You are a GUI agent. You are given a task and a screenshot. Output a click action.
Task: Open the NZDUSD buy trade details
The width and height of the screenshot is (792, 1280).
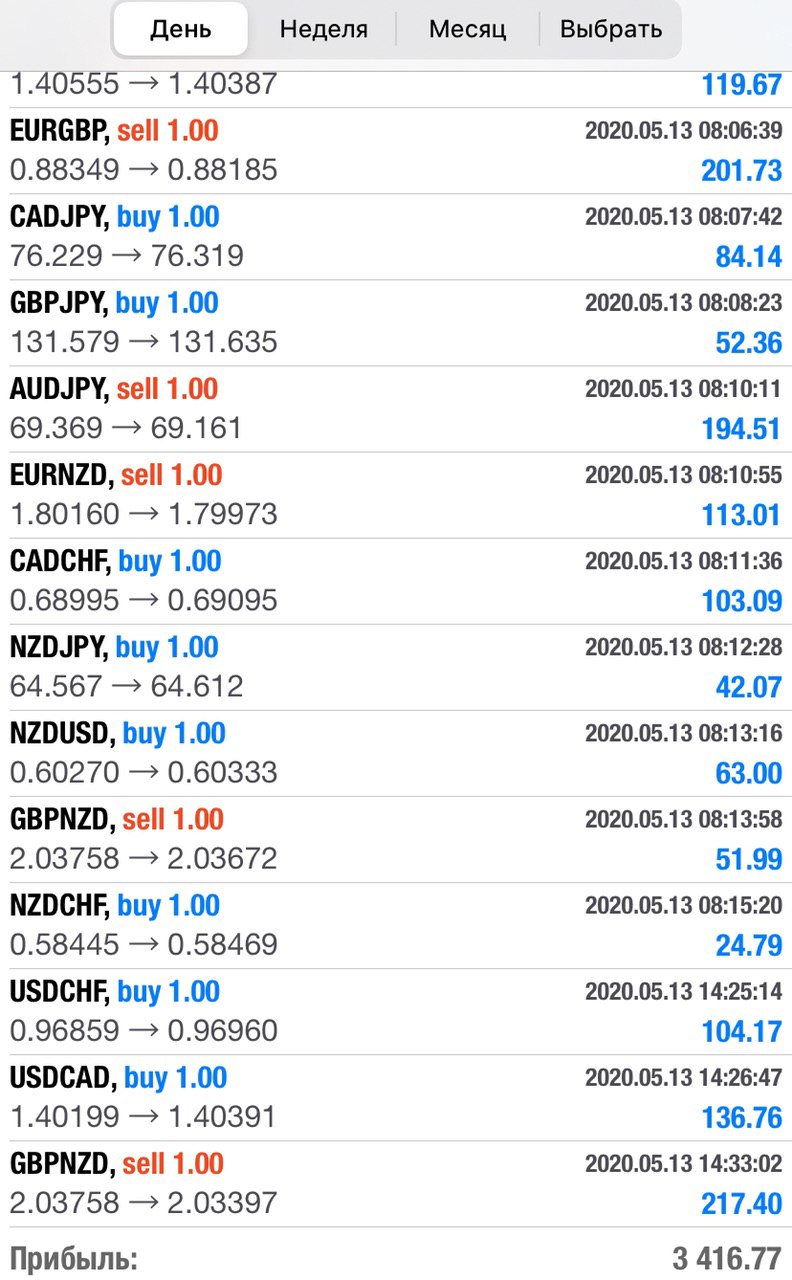tap(396, 753)
